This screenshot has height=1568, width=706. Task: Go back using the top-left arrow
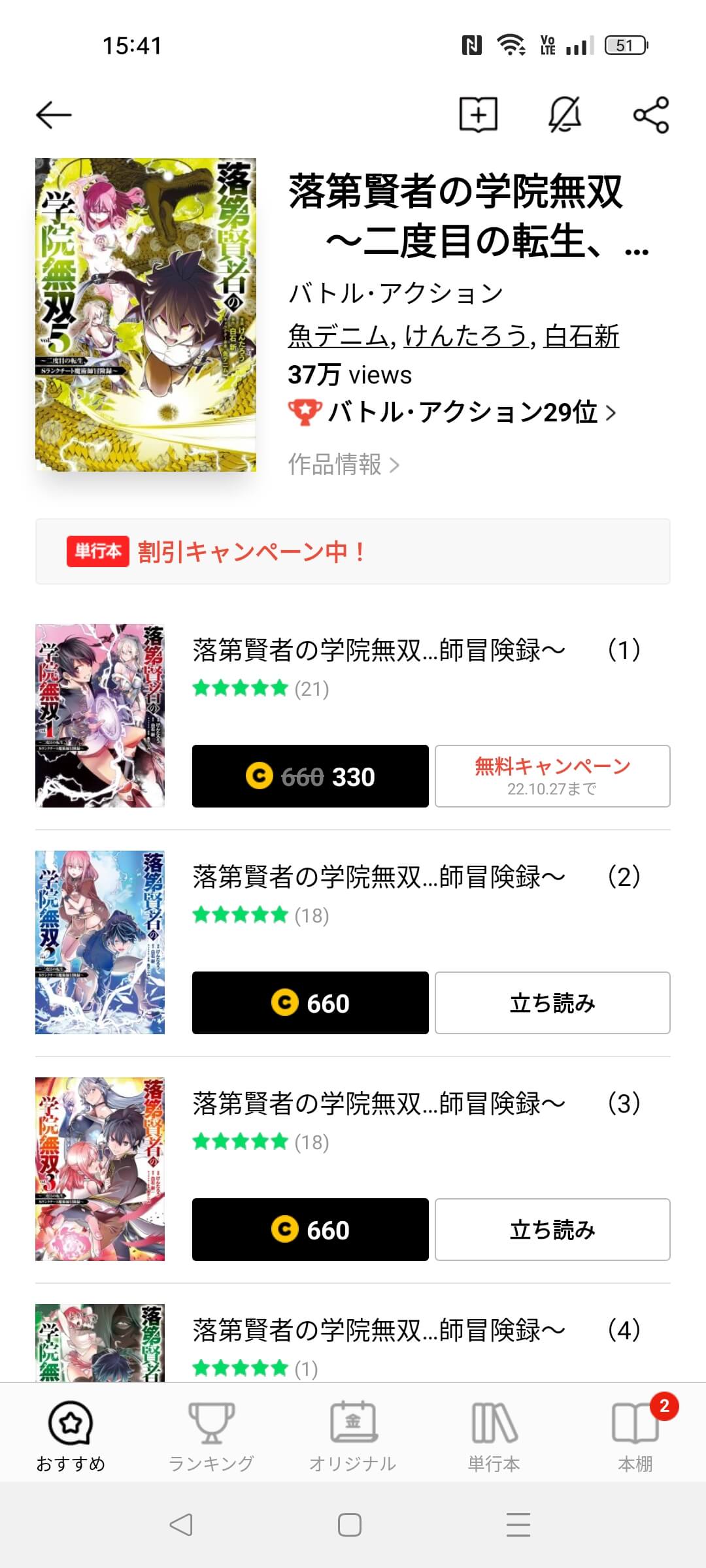54,116
